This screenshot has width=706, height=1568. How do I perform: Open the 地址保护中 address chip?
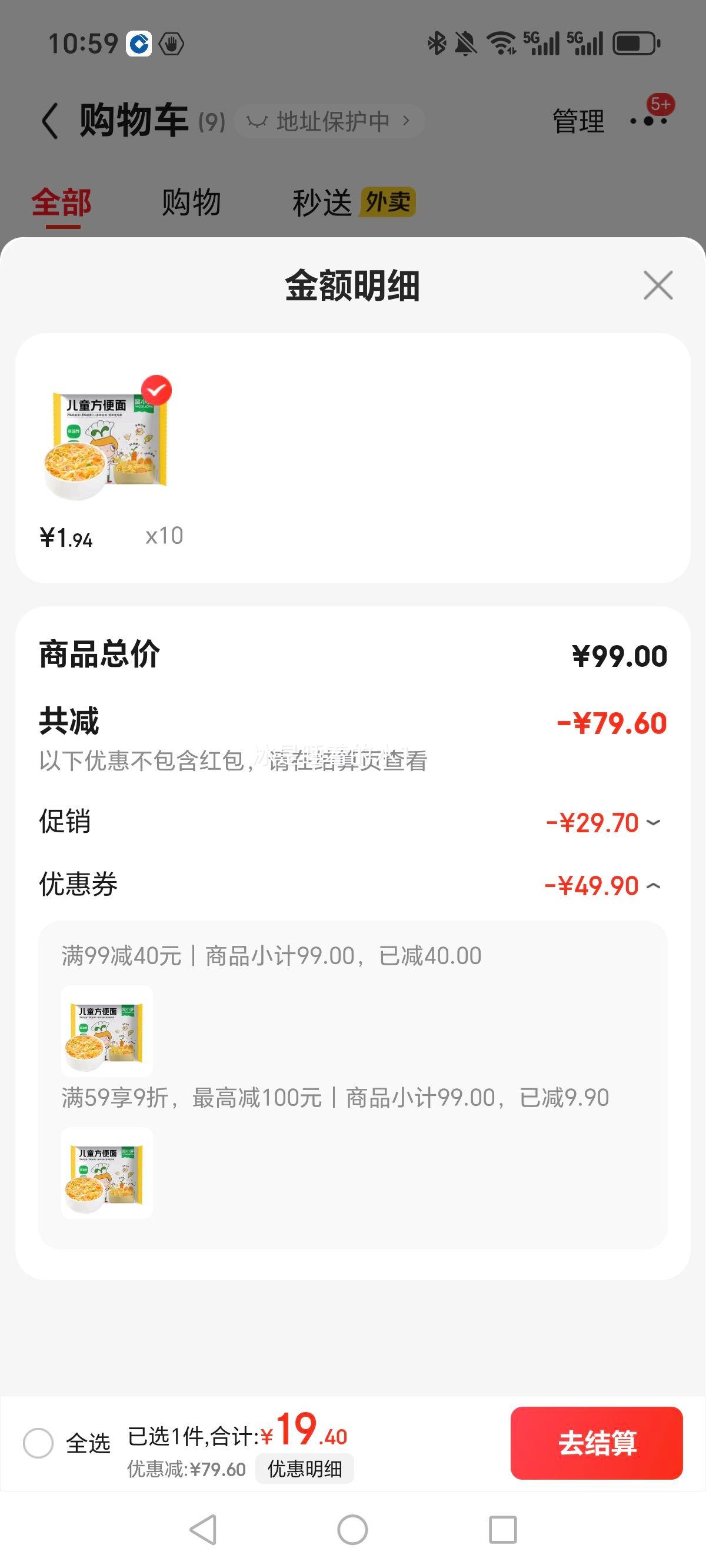(329, 121)
